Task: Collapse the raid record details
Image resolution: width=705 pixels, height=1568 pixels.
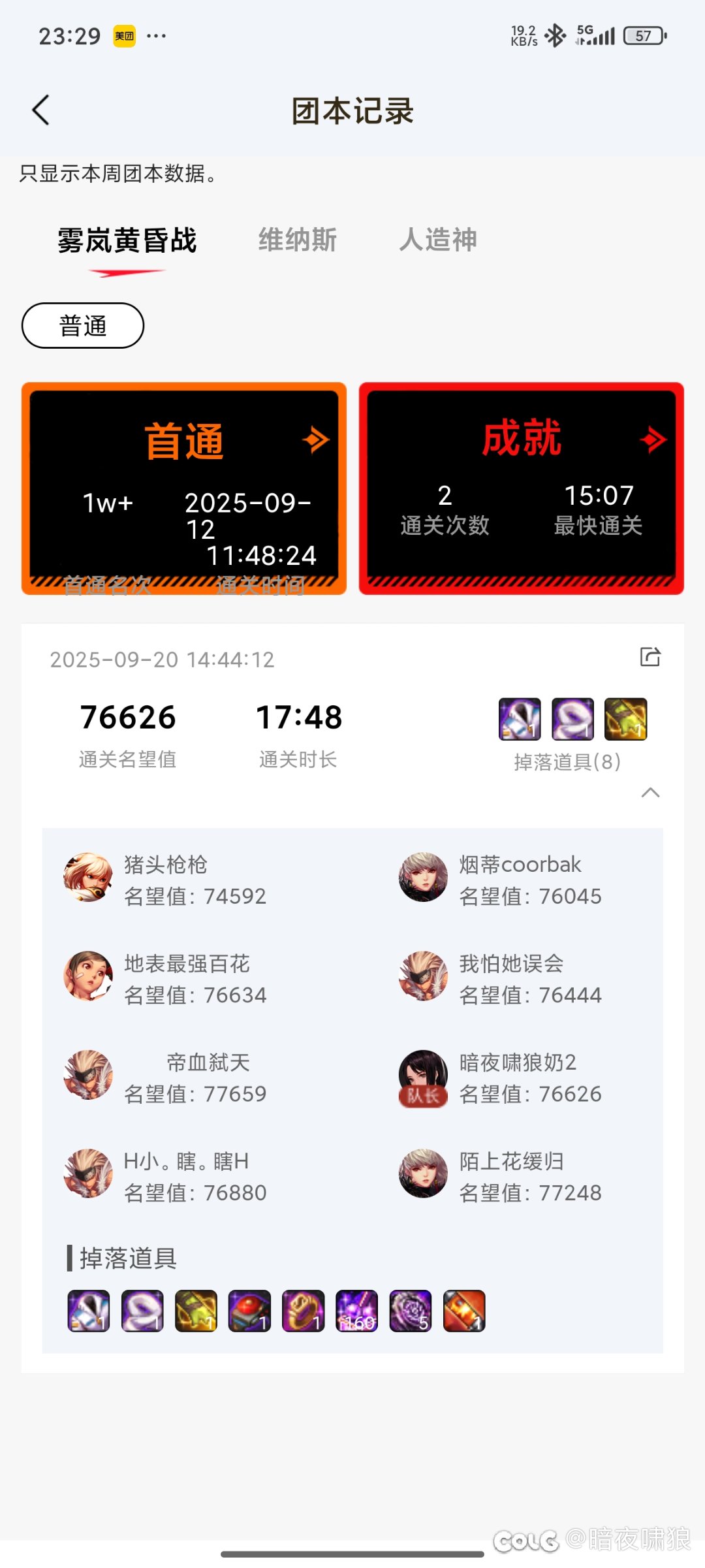Action: 650,793
